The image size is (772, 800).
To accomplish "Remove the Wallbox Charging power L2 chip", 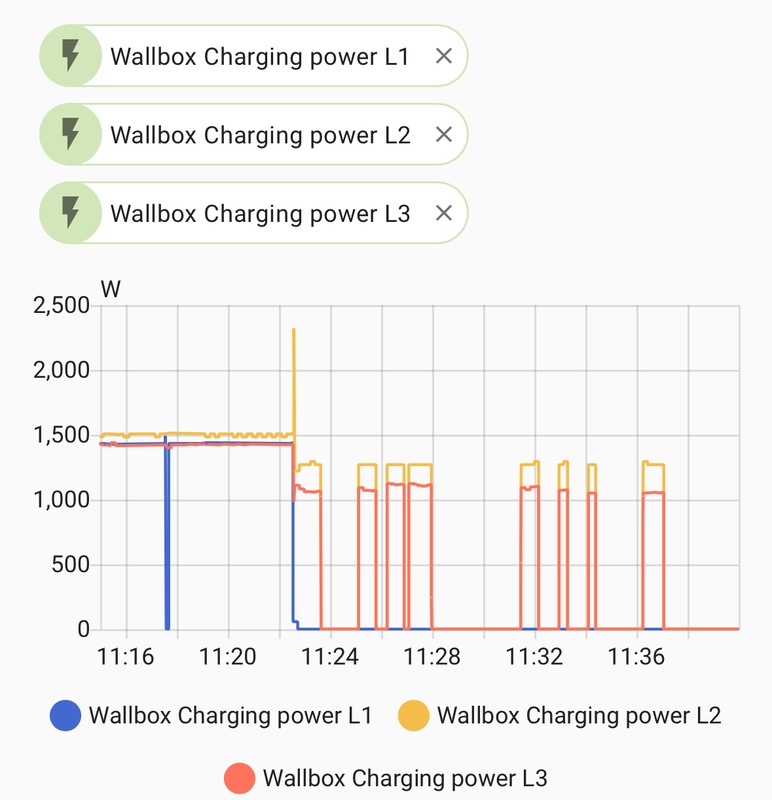I will point(444,134).
